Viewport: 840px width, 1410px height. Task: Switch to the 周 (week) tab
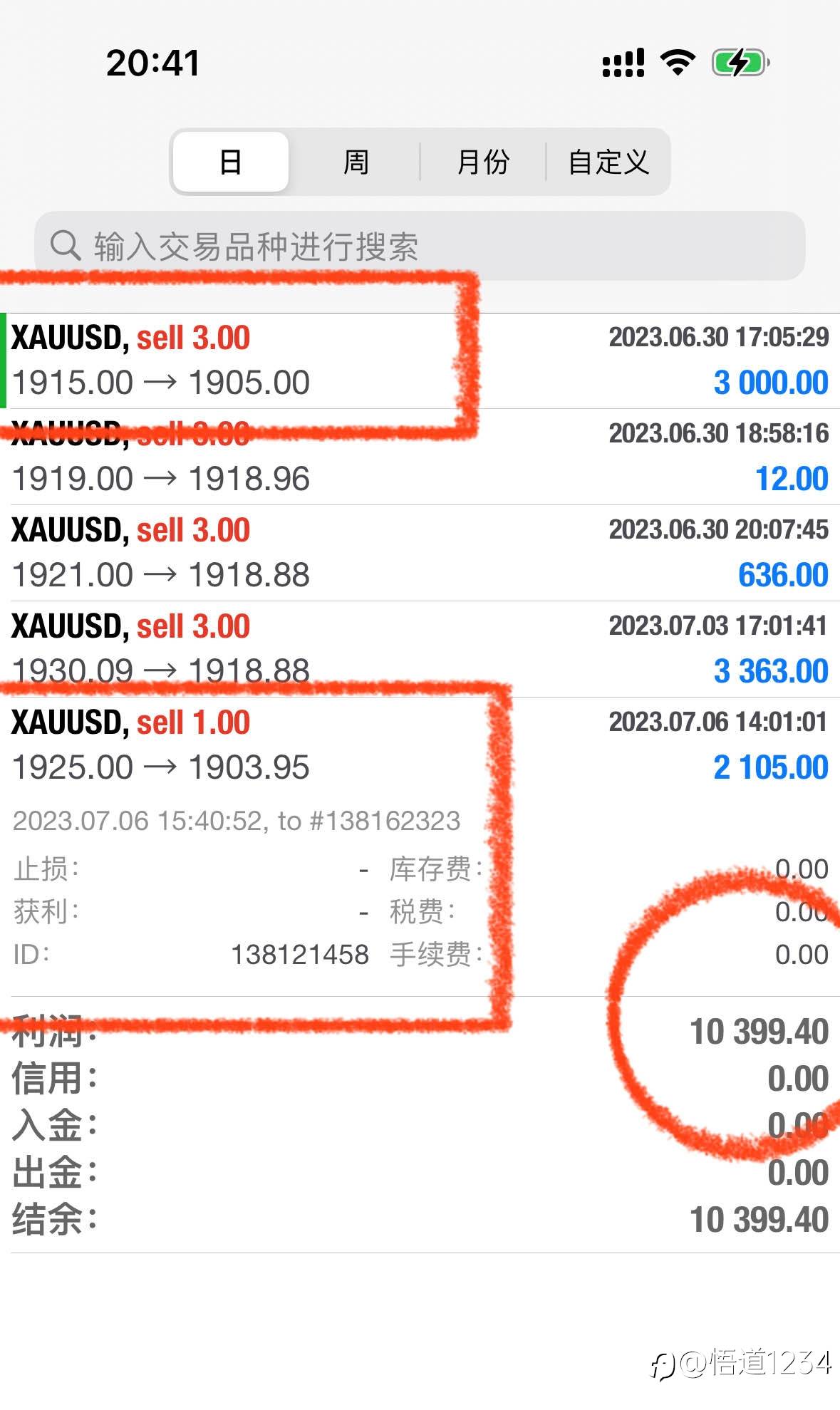pyautogui.click(x=356, y=162)
